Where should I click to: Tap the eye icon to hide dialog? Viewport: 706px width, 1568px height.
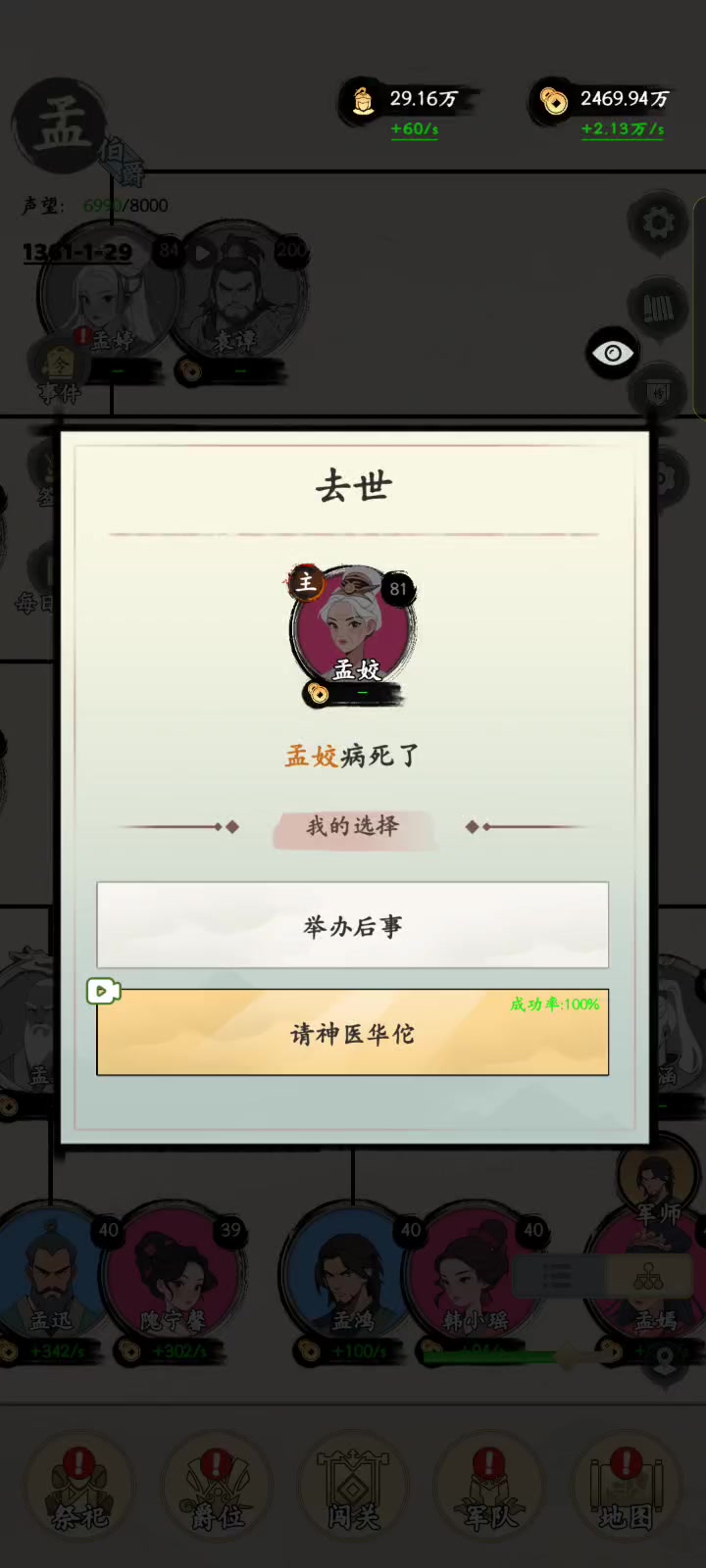tap(613, 353)
